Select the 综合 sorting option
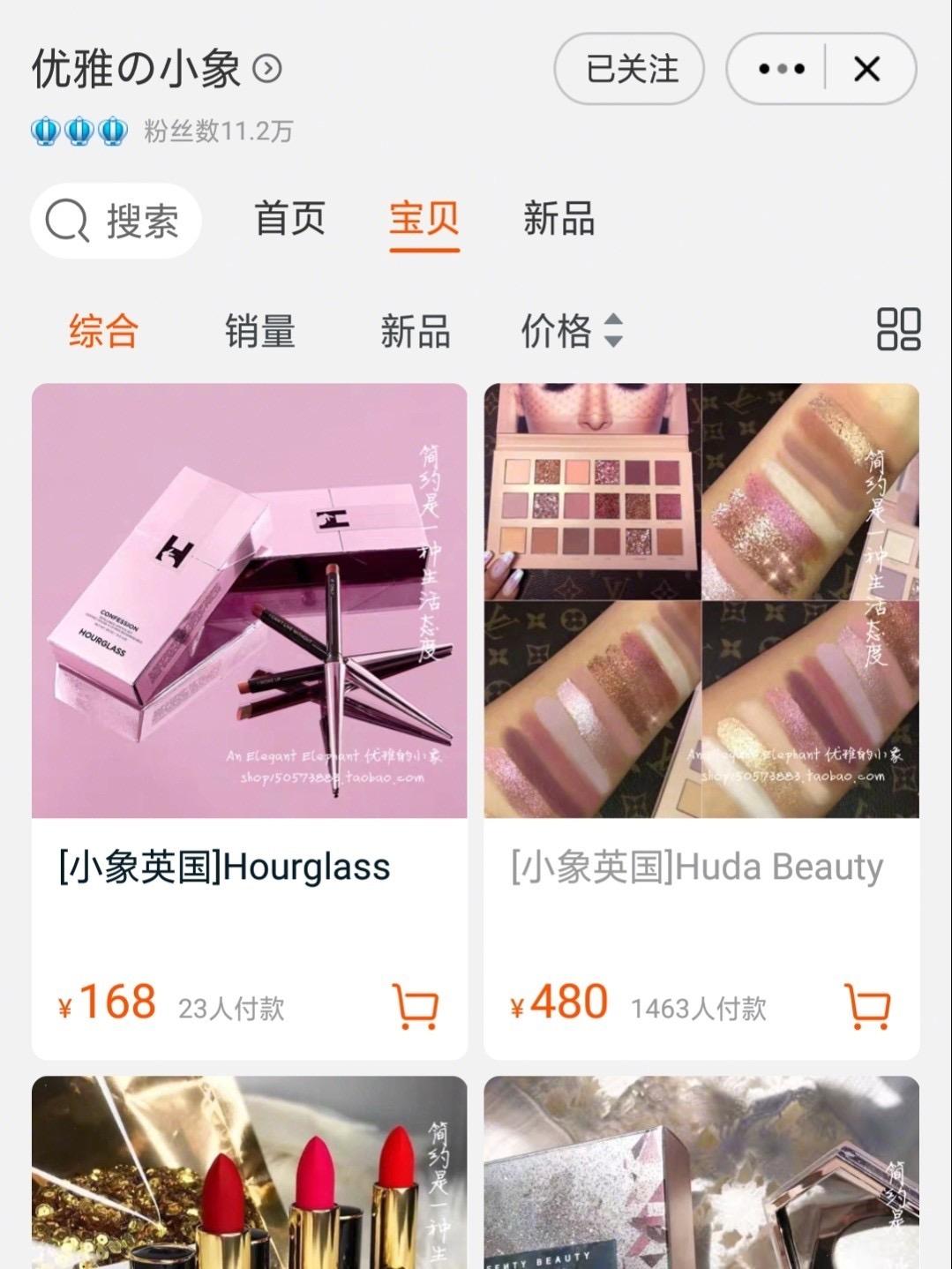952x1269 pixels. point(103,330)
